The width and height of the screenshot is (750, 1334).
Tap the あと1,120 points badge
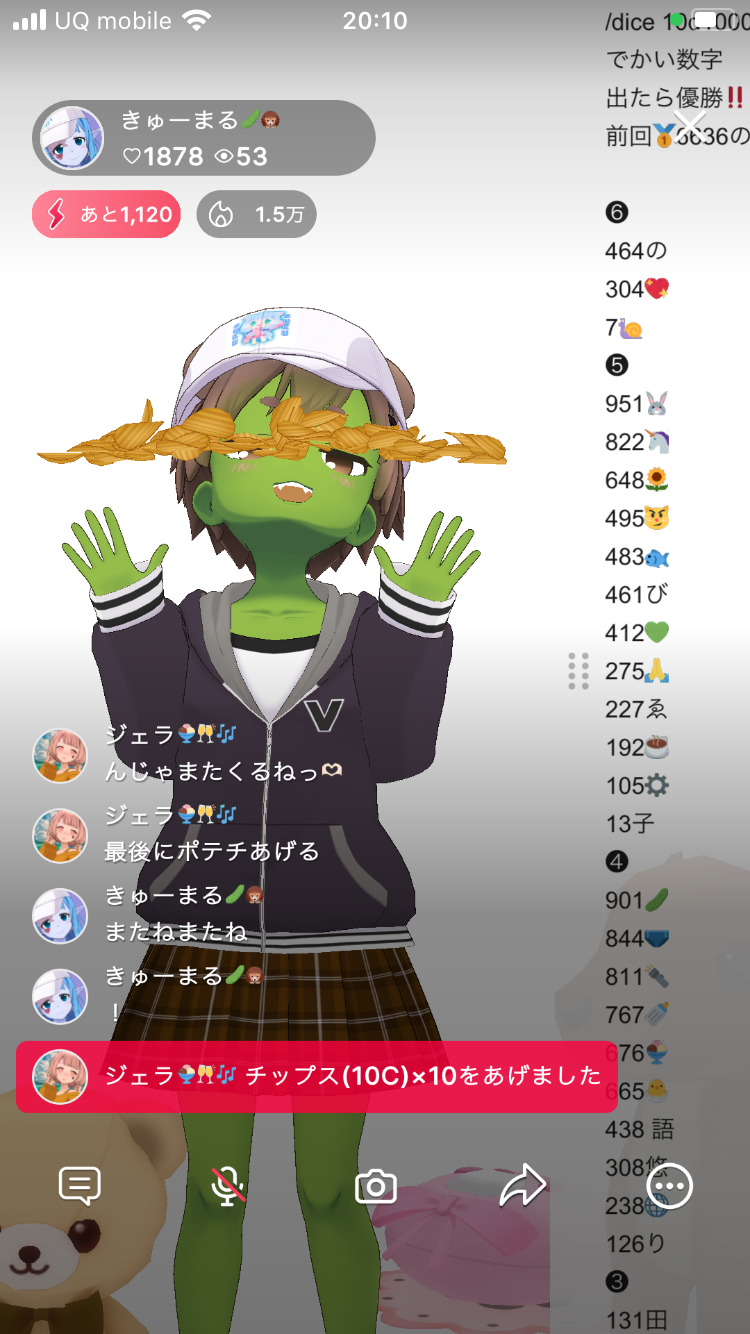pos(107,214)
